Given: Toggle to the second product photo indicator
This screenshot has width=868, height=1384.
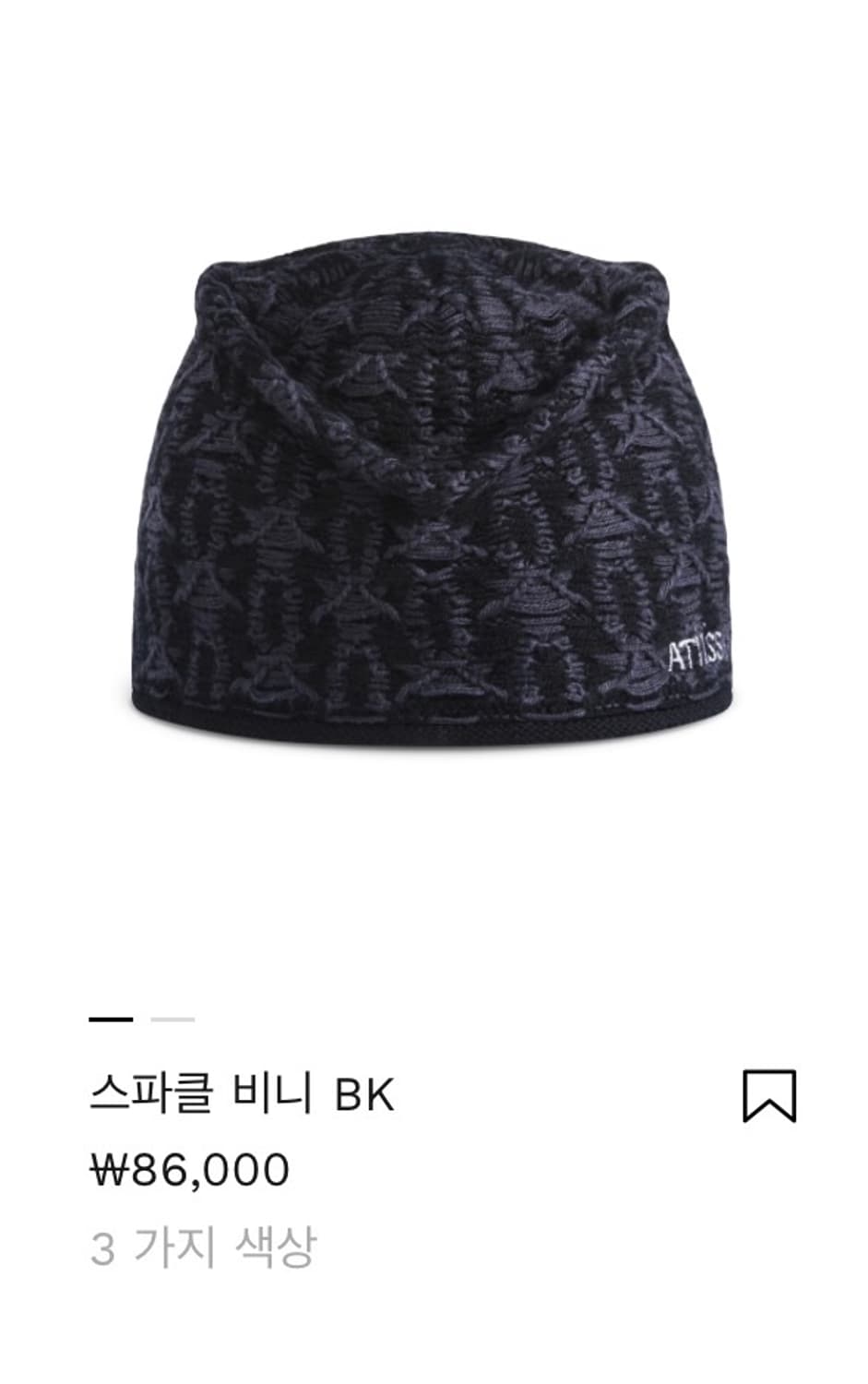Looking at the screenshot, I should tap(173, 1020).
